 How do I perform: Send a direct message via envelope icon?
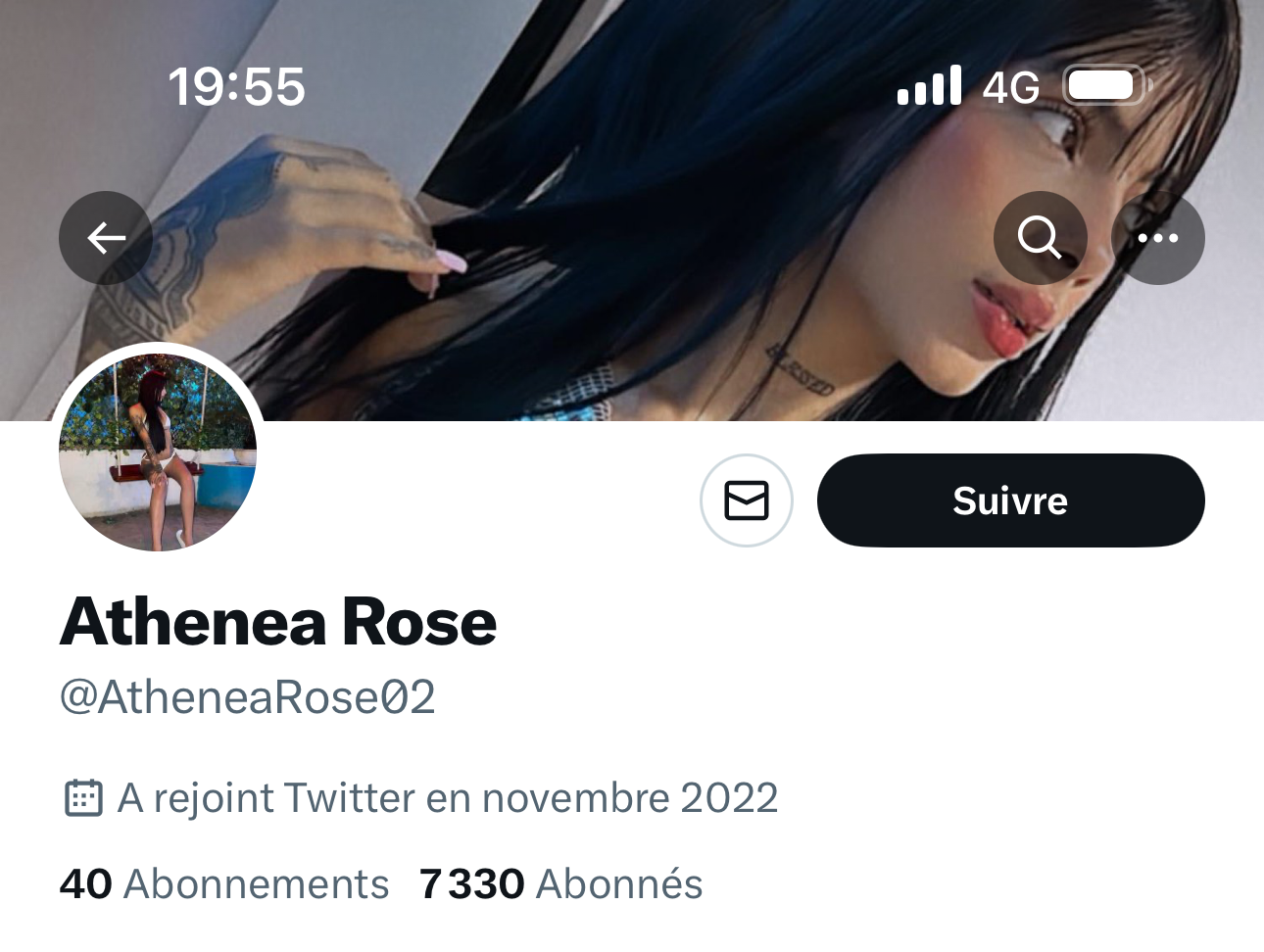tap(747, 500)
